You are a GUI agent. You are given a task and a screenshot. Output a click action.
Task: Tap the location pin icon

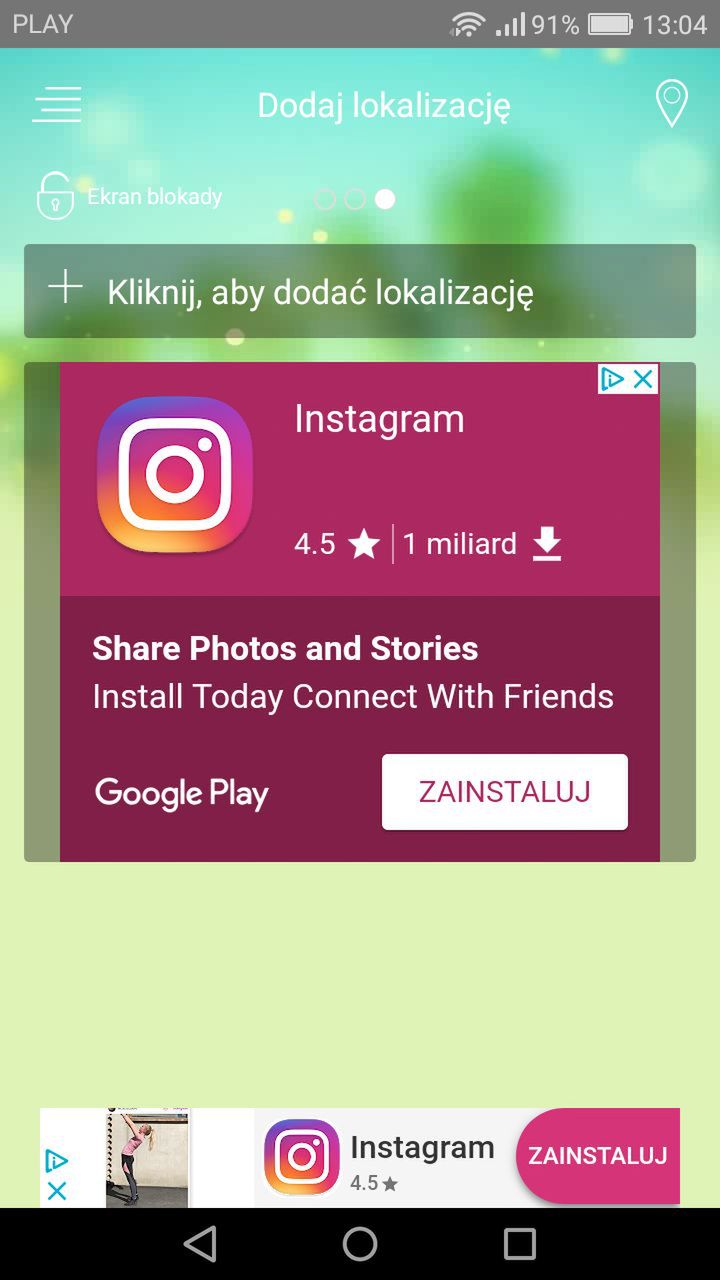click(672, 104)
